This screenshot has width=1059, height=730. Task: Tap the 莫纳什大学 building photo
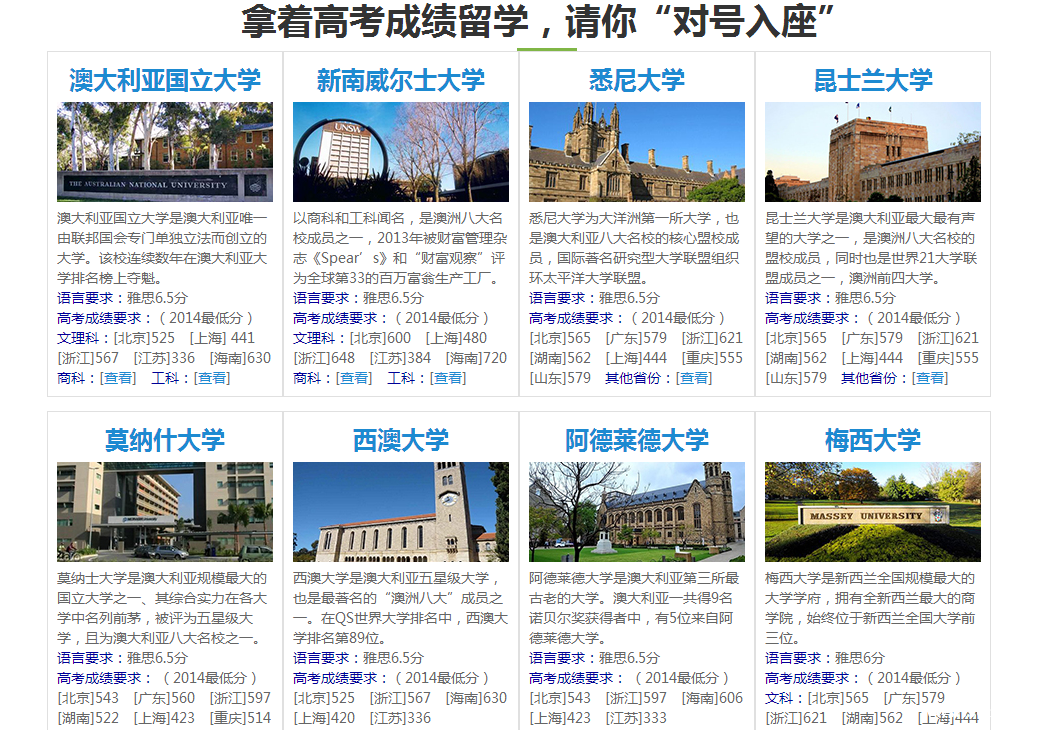coord(165,512)
